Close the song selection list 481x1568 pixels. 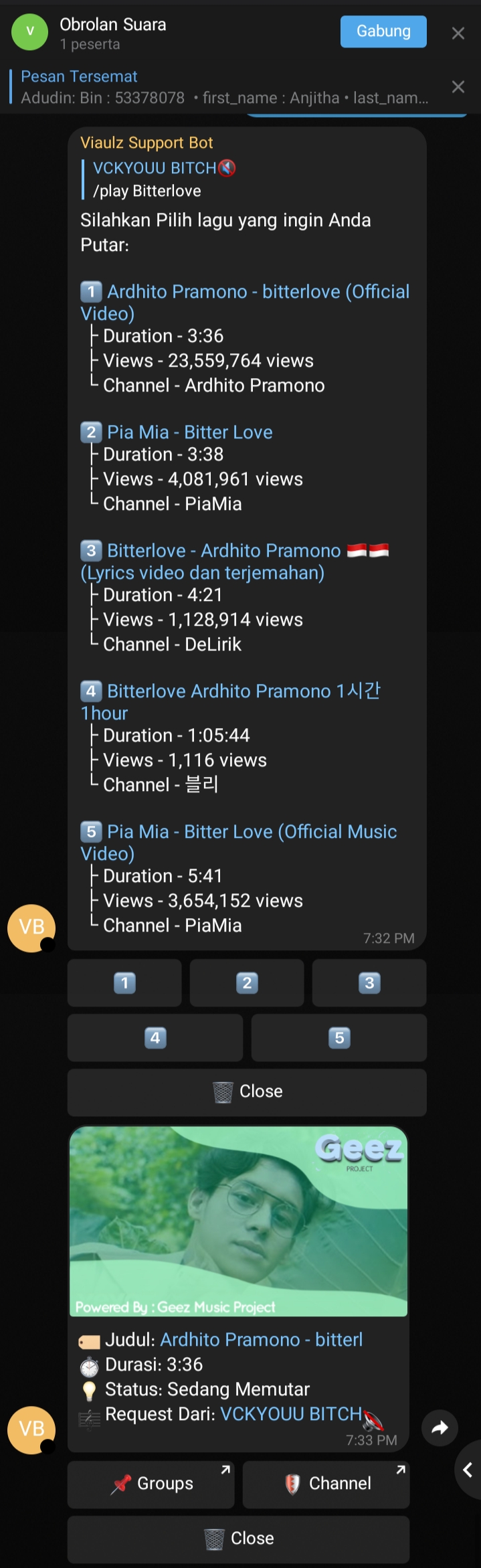coord(247,1092)
